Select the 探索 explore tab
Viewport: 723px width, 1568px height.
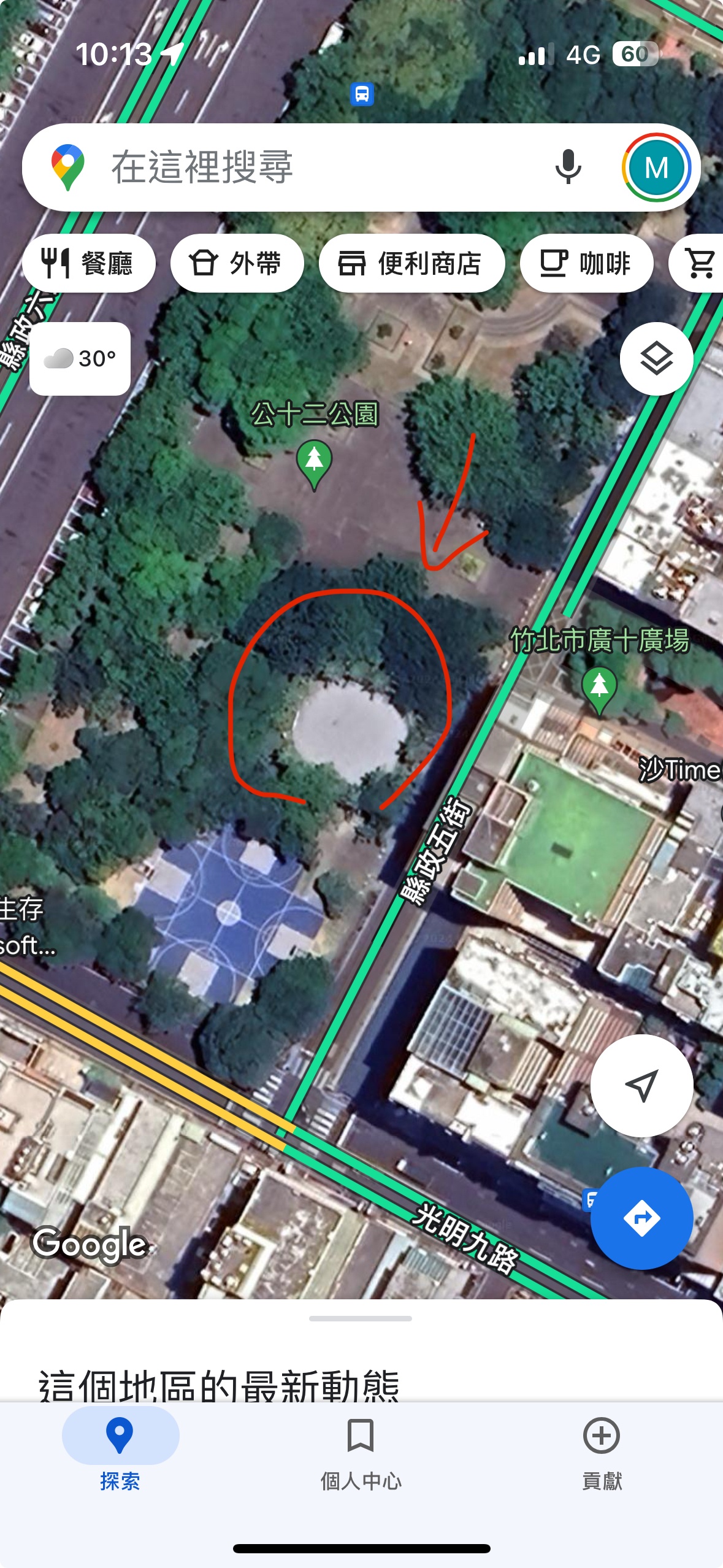point(120,1453)
